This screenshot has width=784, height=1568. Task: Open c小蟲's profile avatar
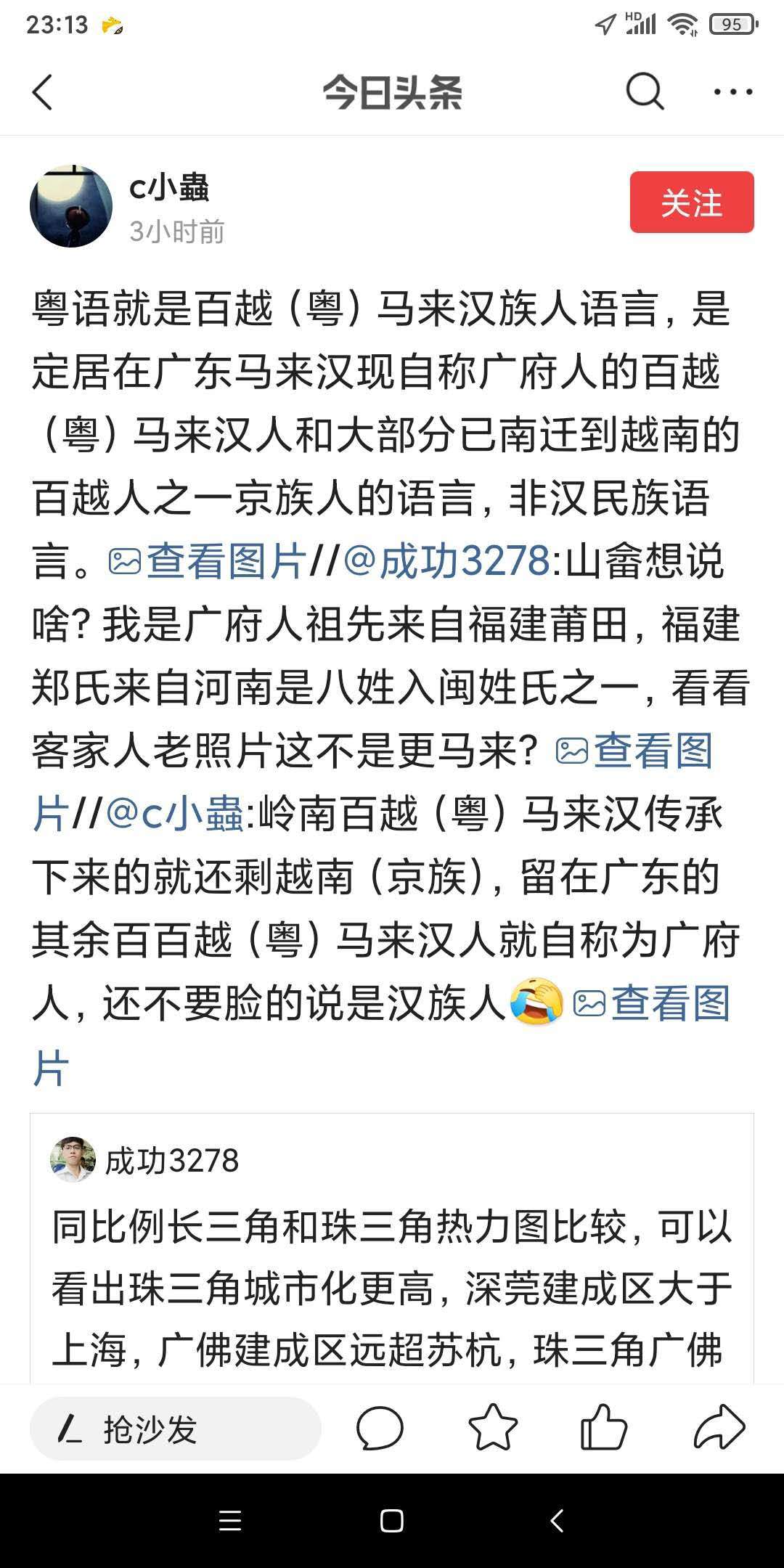click(71, 206)
